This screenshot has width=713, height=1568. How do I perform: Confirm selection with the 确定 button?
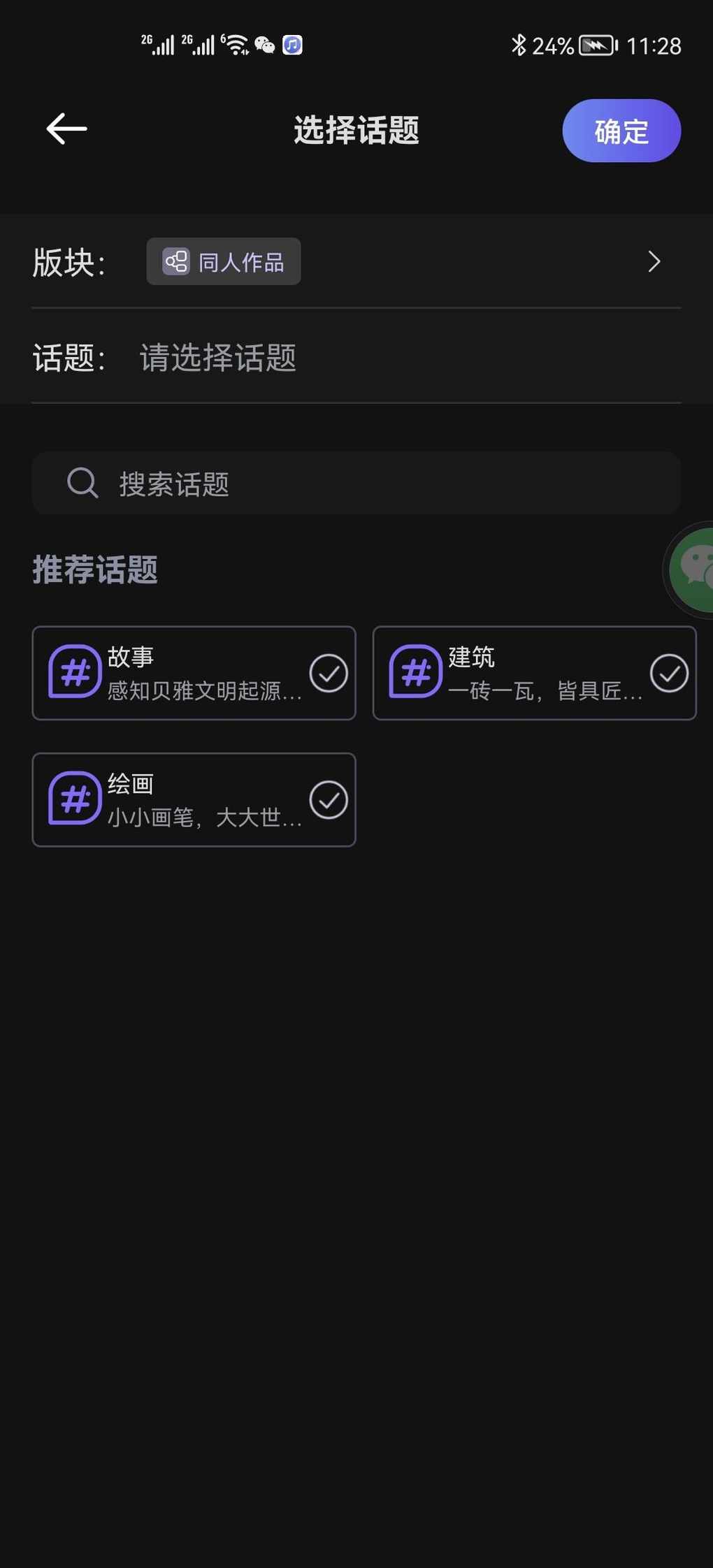pos(621,131)
